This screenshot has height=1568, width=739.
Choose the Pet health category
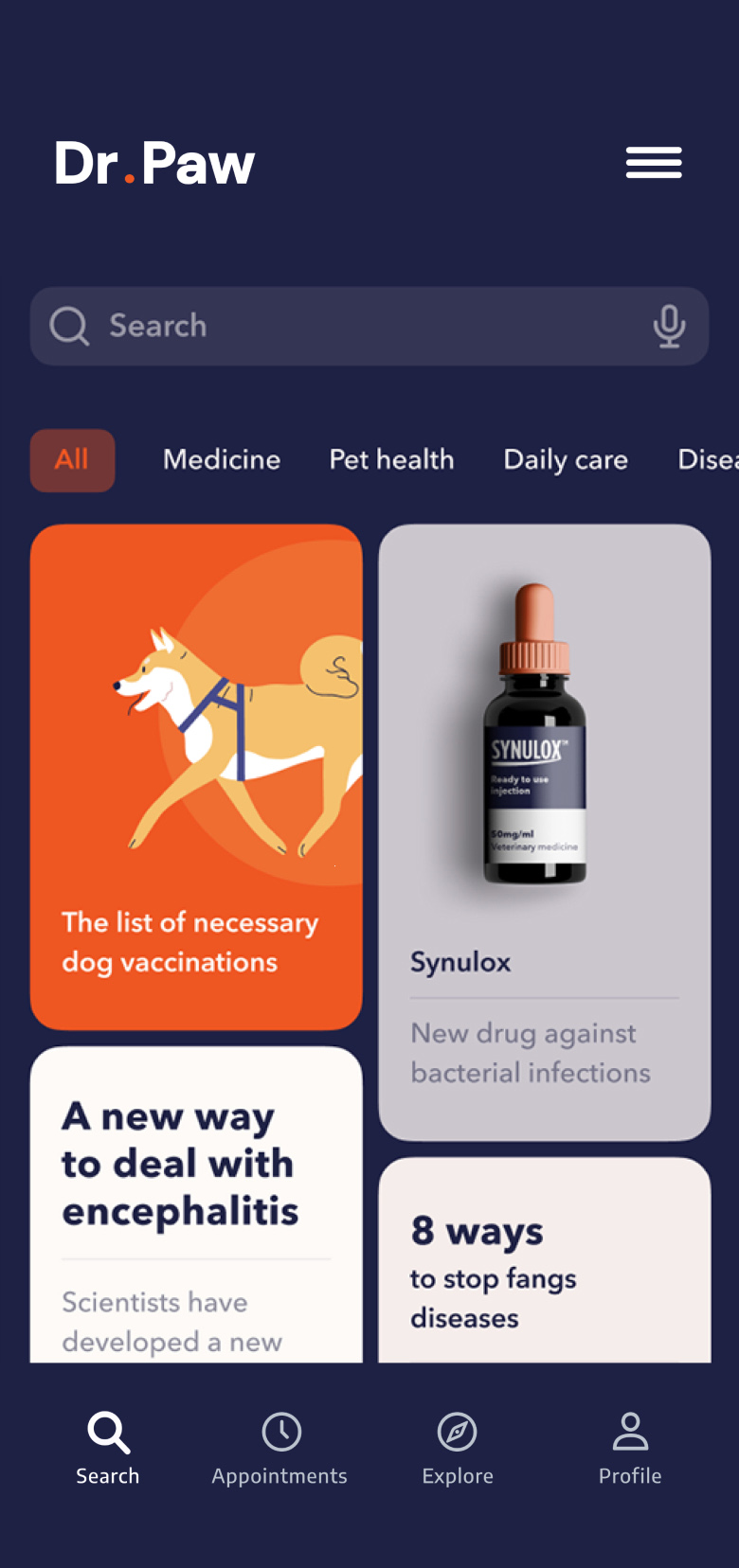click(x=391, y=460)
